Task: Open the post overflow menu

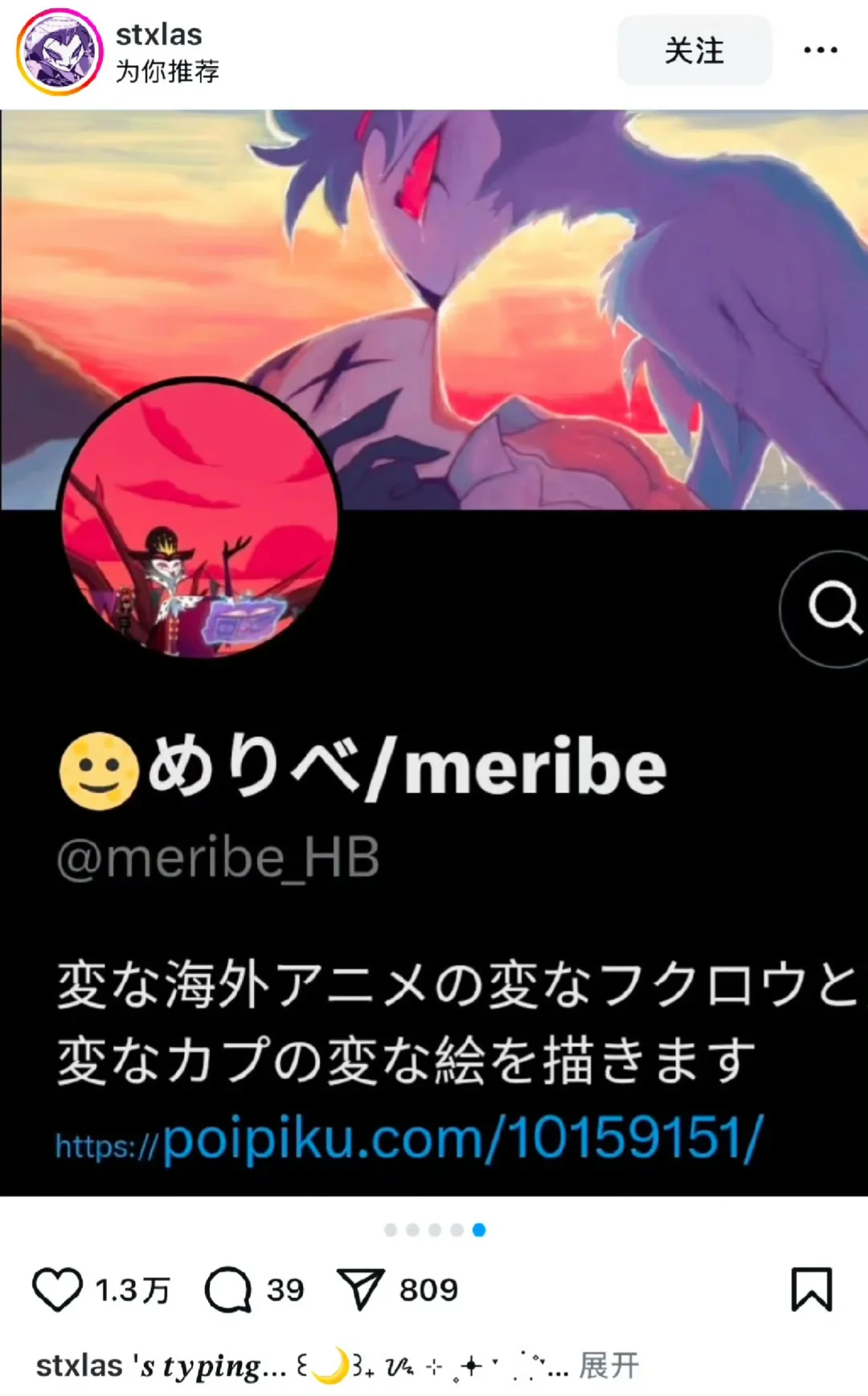Action: click(x=820, y=51)
